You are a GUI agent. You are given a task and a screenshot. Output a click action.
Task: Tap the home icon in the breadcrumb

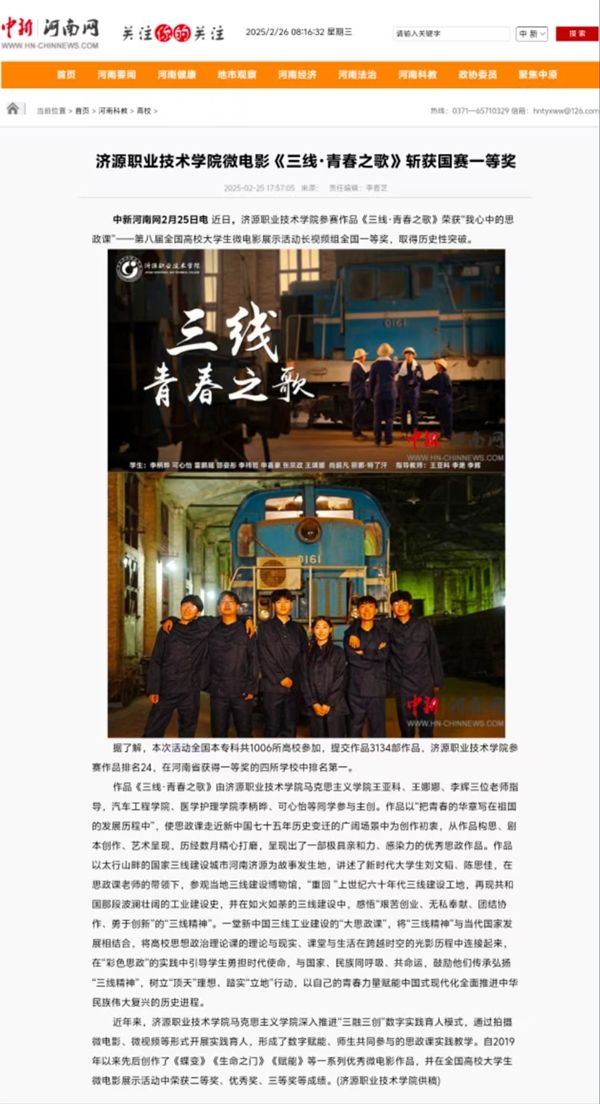click(x=13, y=108)
